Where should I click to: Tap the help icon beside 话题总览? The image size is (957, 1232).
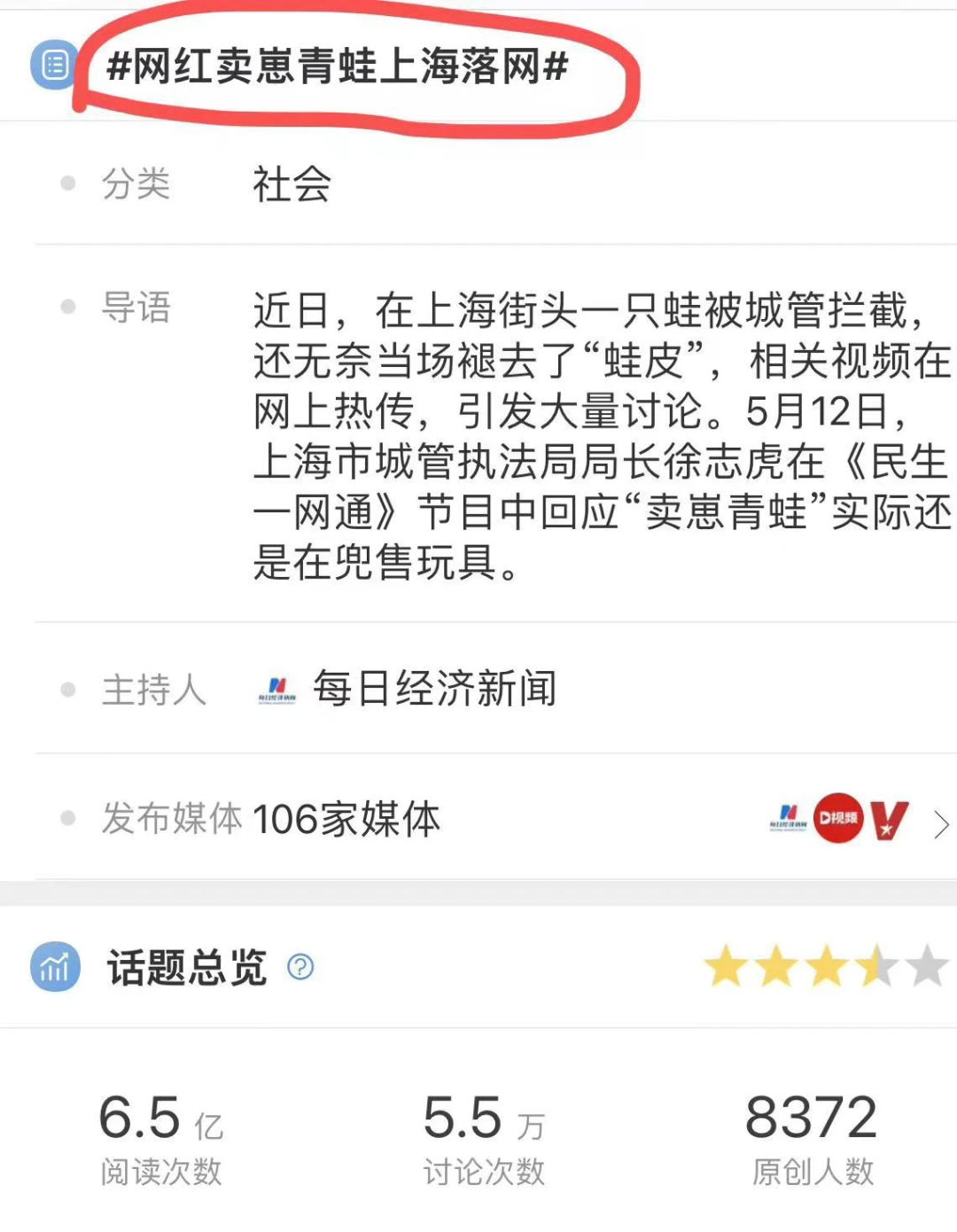pyautogui.click(x=300, y=967)
